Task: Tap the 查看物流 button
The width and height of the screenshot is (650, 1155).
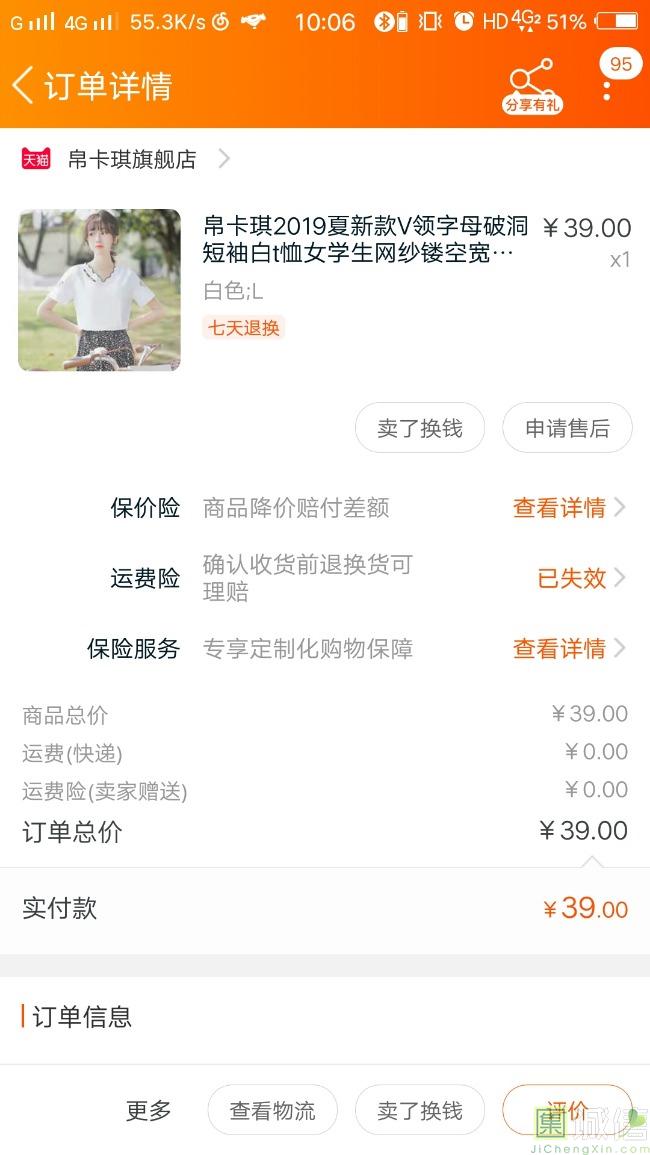Action: pos(272,1110)
